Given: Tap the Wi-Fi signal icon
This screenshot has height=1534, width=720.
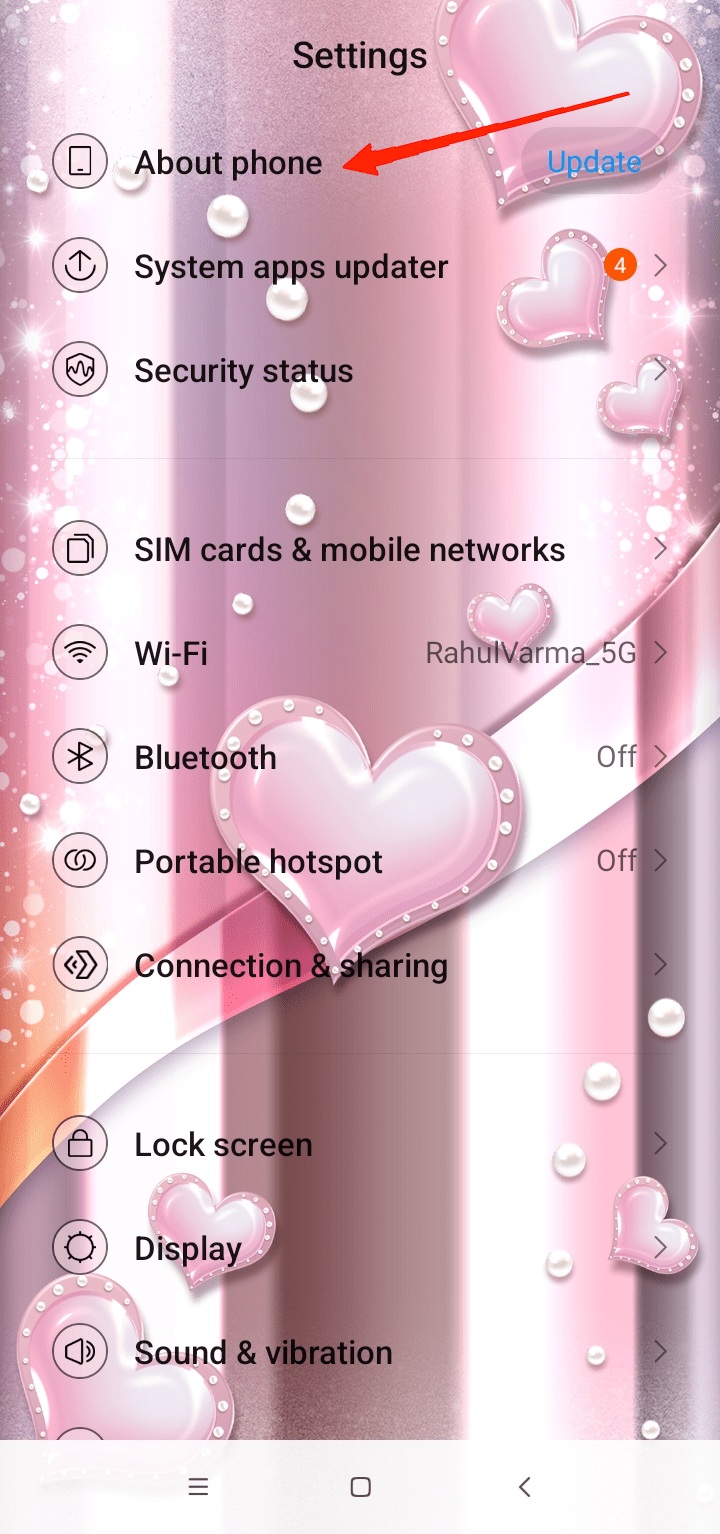Looking at the screenshot, I should (x=80, y=652).
